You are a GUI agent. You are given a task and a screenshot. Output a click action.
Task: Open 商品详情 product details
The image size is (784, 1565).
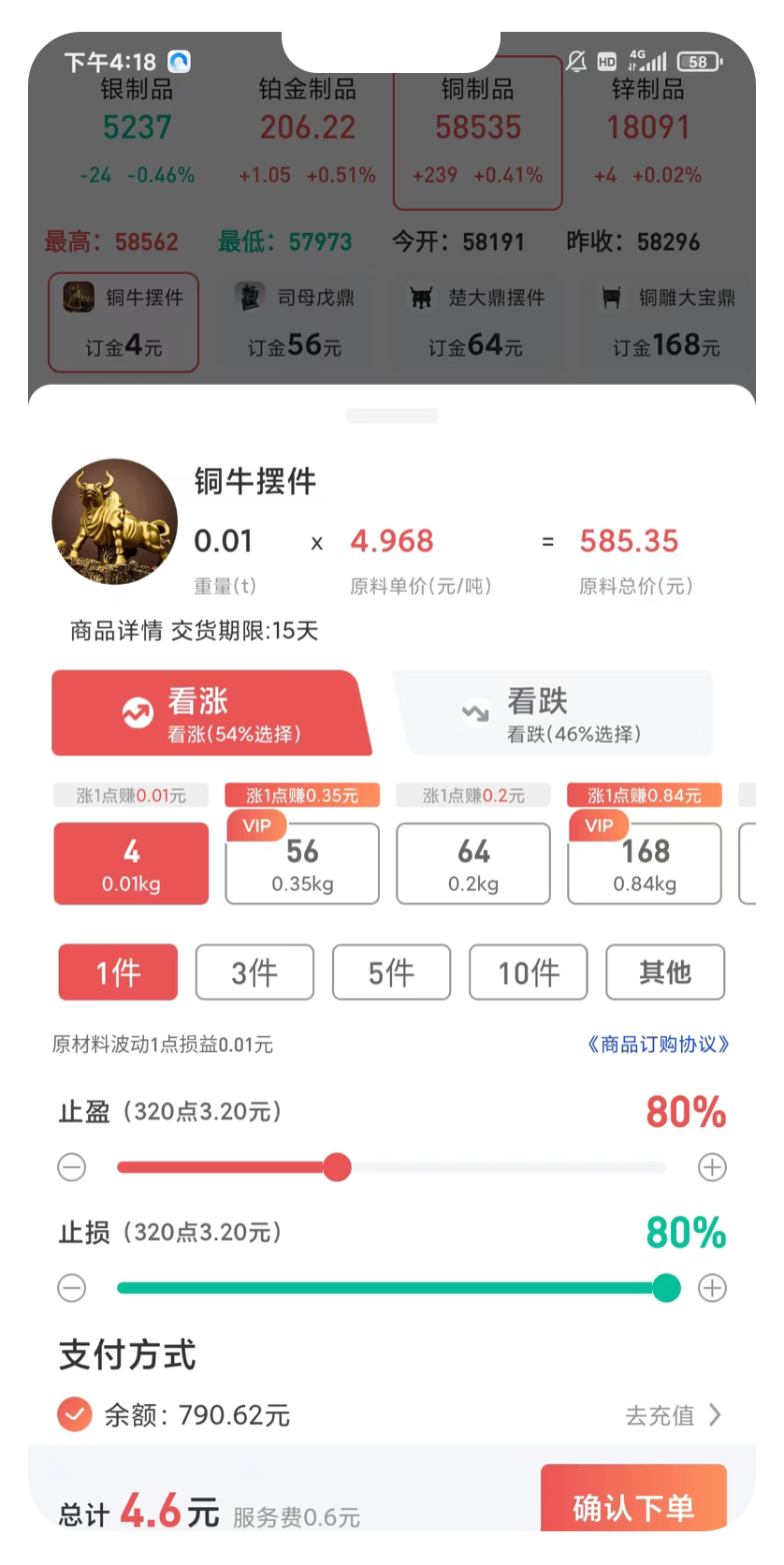point(116,631)
